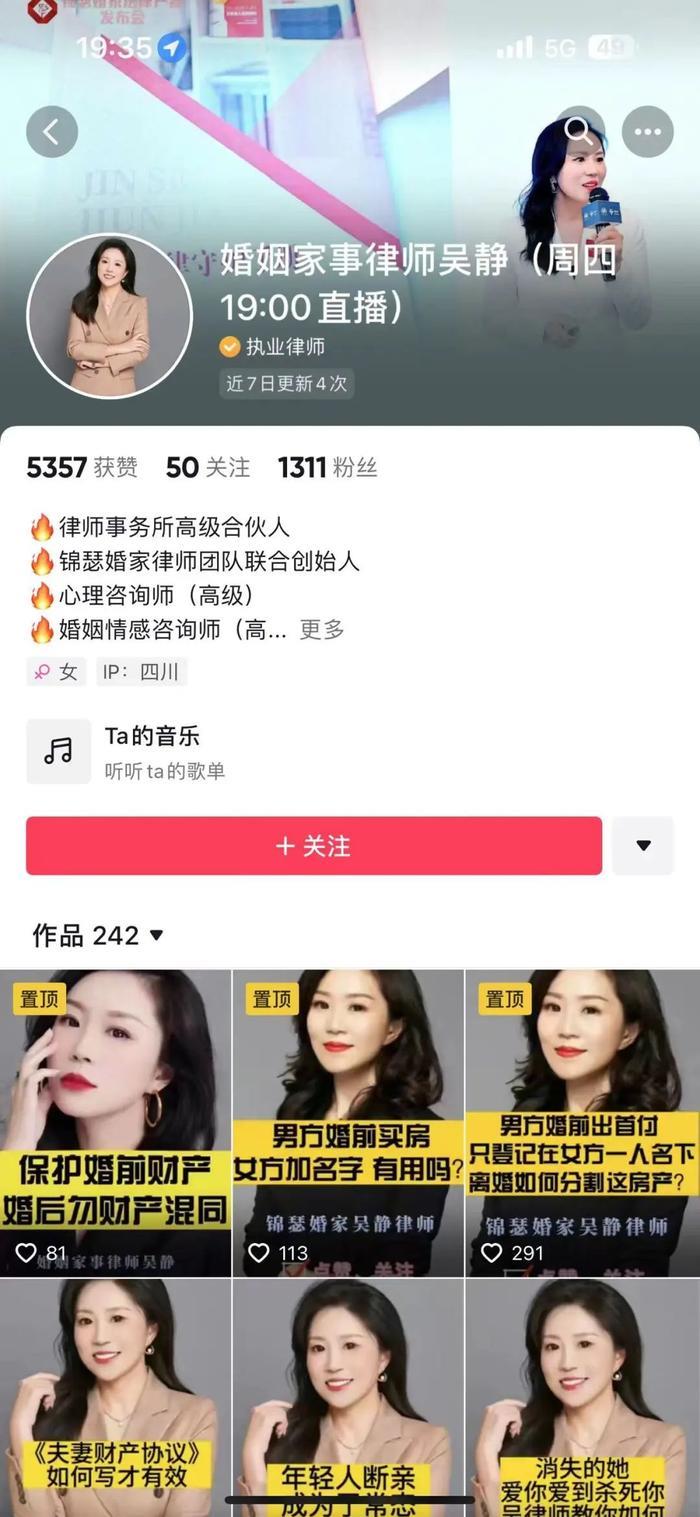Open video 消失的她 爱你爱到杀死你

(x=582, y=1400)
